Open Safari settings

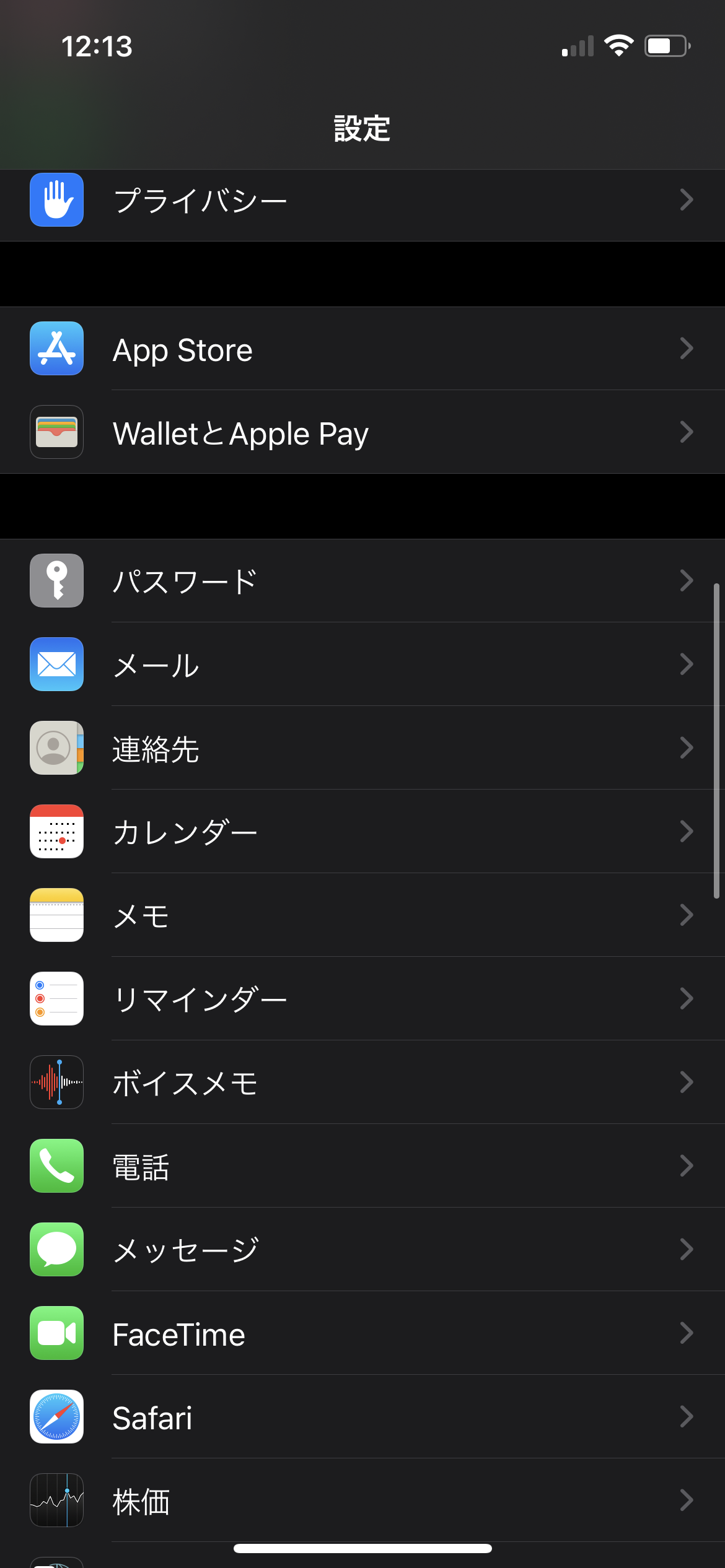pos(362,1417)
